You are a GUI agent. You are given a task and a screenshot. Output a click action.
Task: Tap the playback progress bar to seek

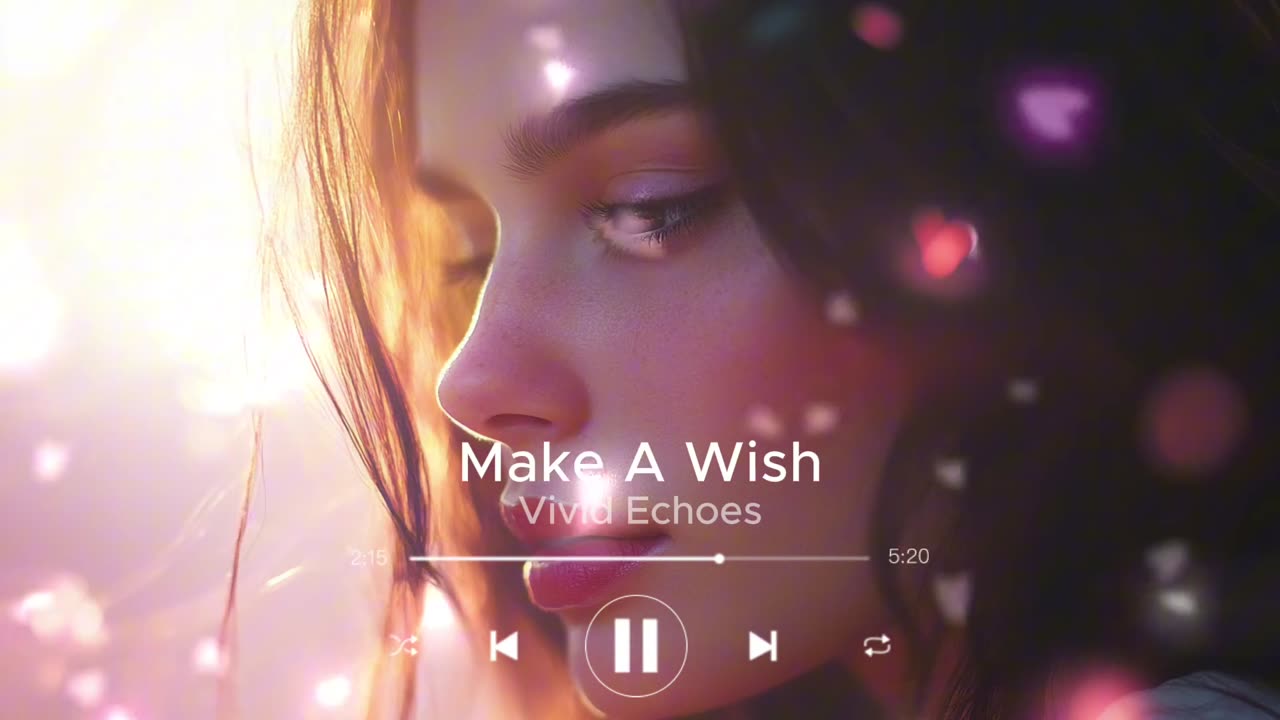tap(640, 558)
